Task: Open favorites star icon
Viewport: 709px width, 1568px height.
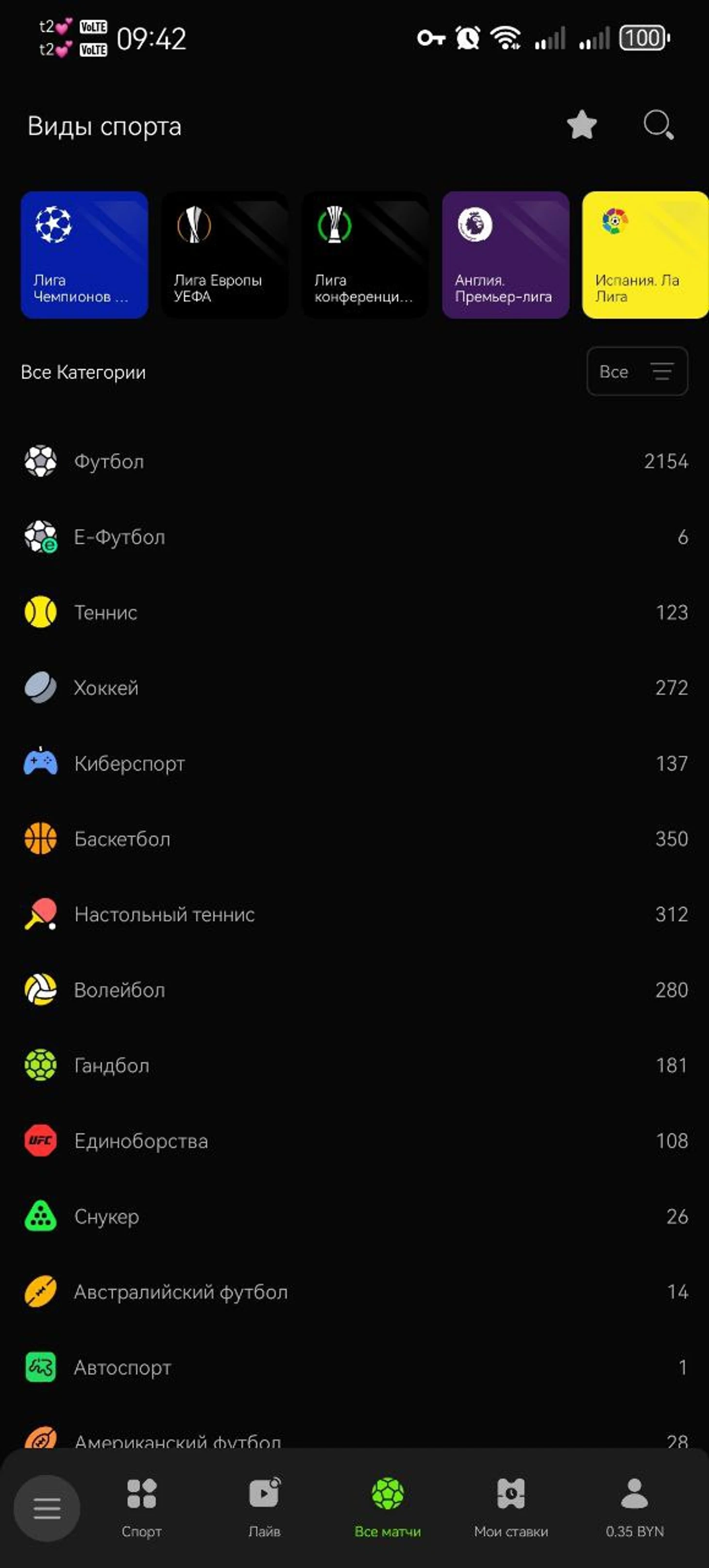Action: point(581,125)
